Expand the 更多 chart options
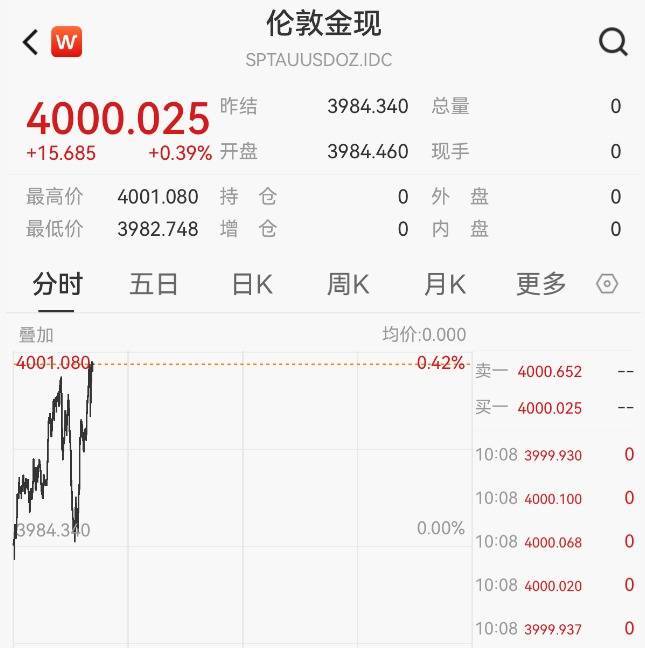645x648 pixels. pyautogui.click(x=541, y=284)
